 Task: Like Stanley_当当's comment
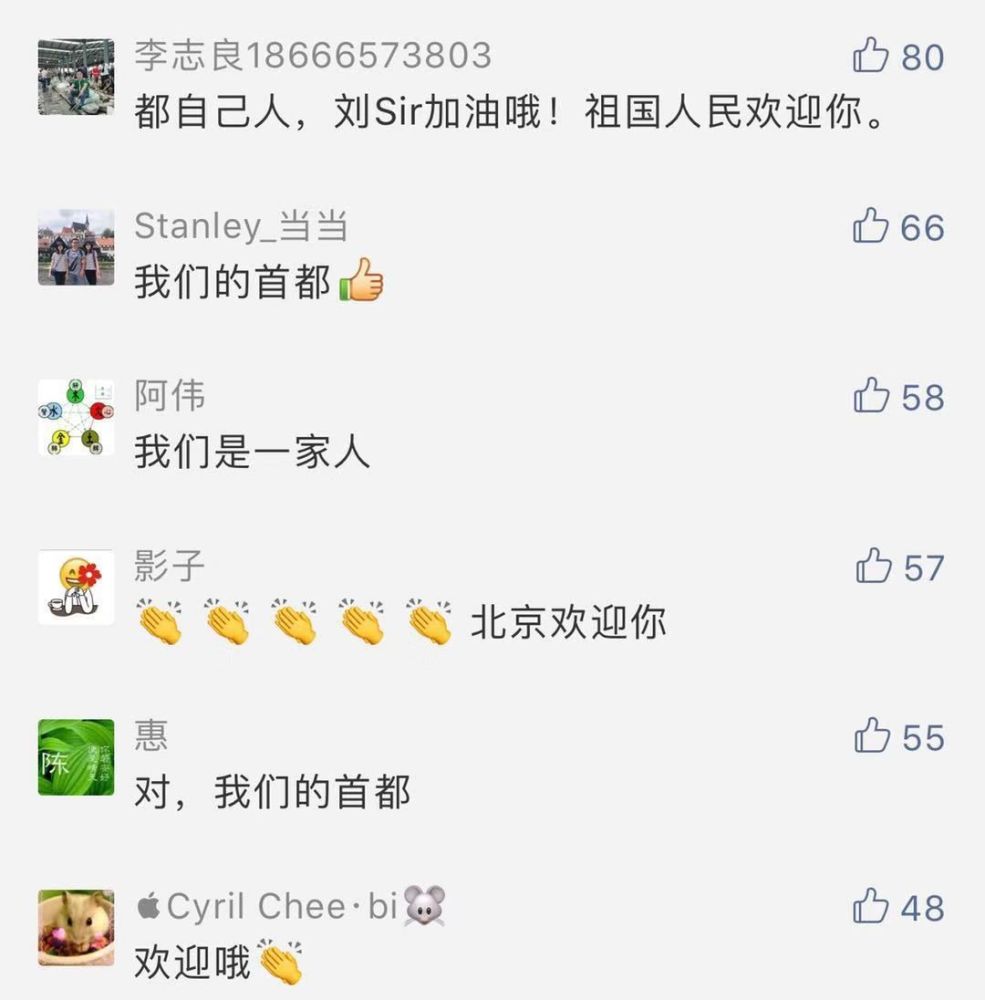[x=871, y=227]
